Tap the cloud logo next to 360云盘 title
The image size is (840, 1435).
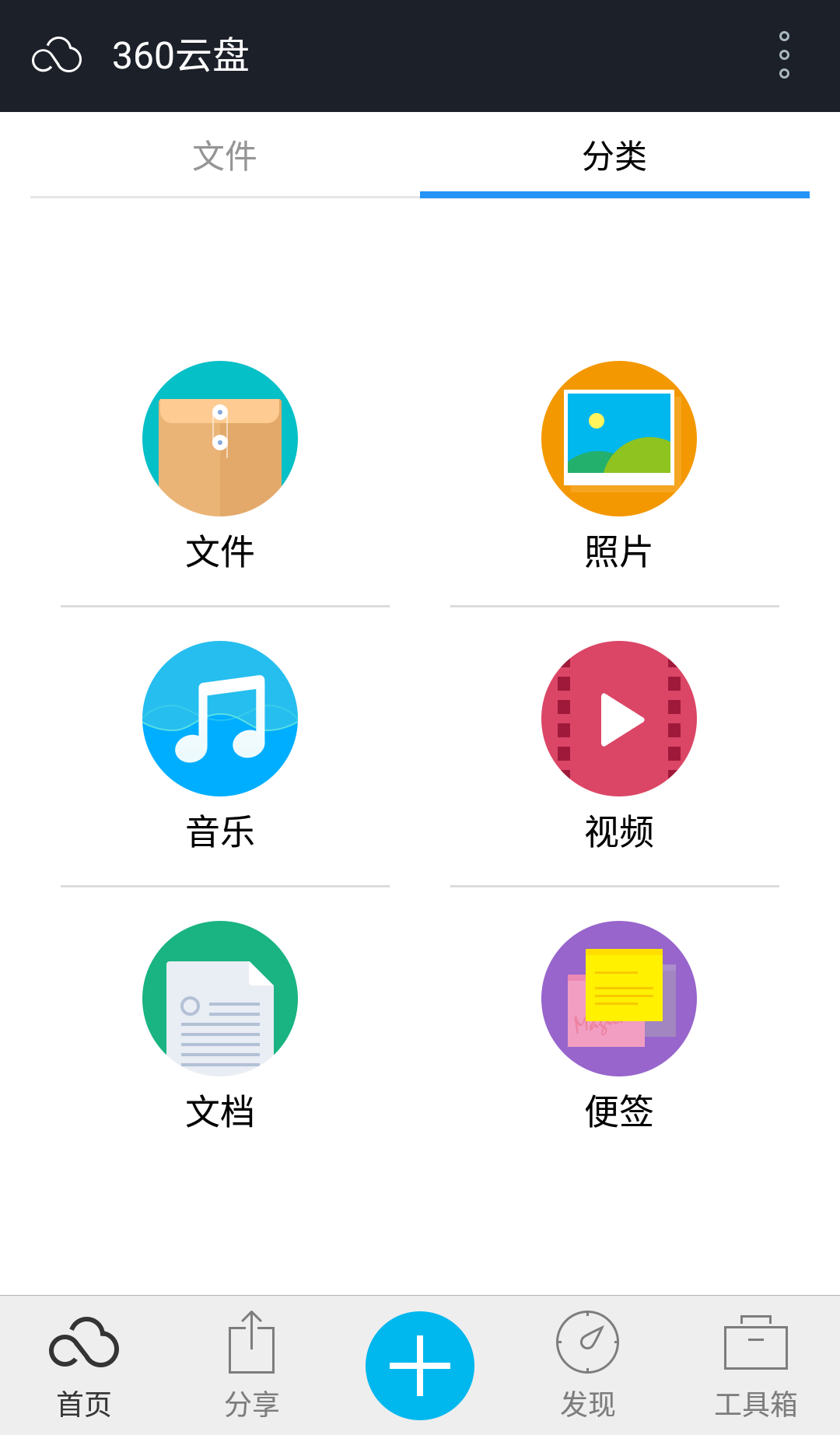[58, 55]
